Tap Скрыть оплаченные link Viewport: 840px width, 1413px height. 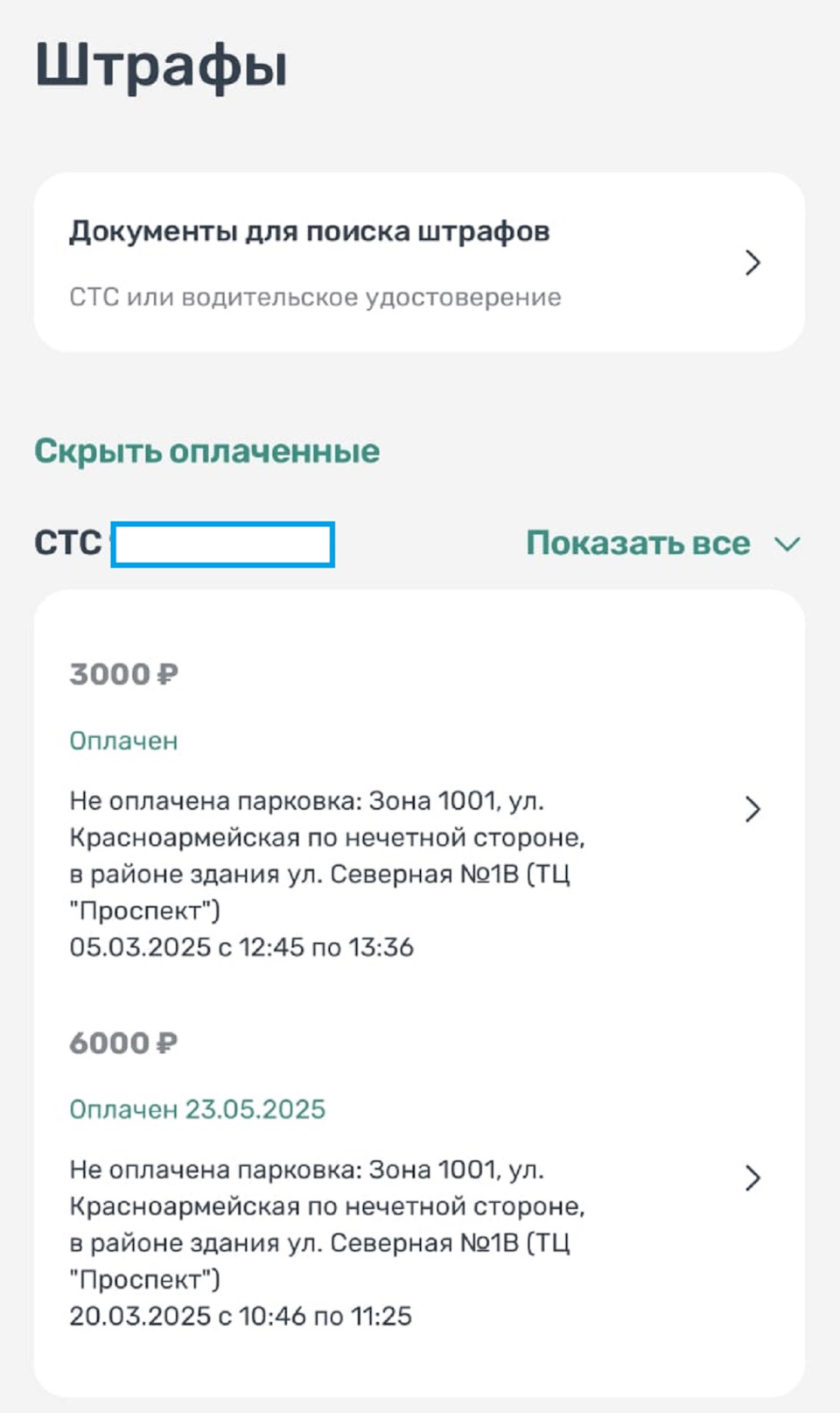pos(206,452)
